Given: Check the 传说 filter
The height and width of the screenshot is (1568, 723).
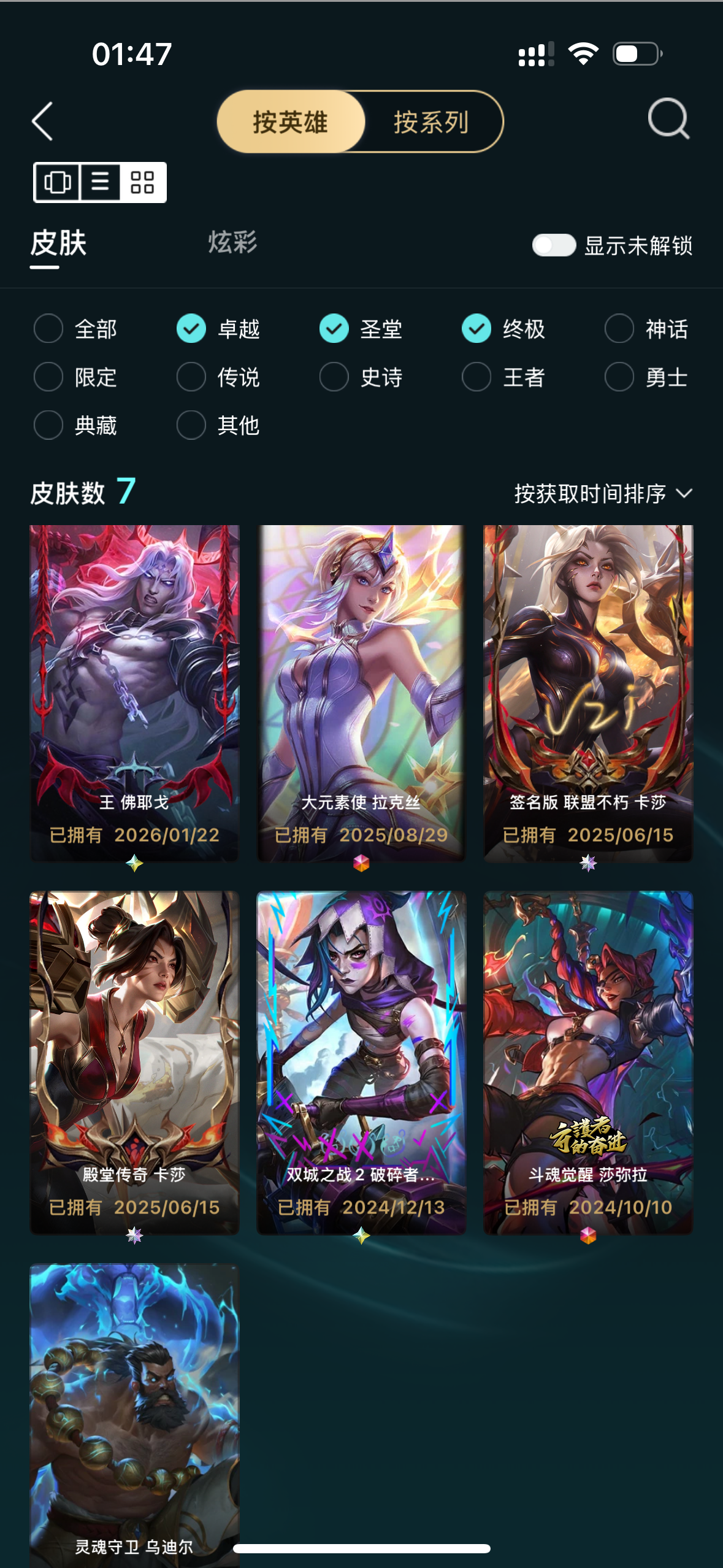Looking at the screenshot, I should [x=191, y=377].
